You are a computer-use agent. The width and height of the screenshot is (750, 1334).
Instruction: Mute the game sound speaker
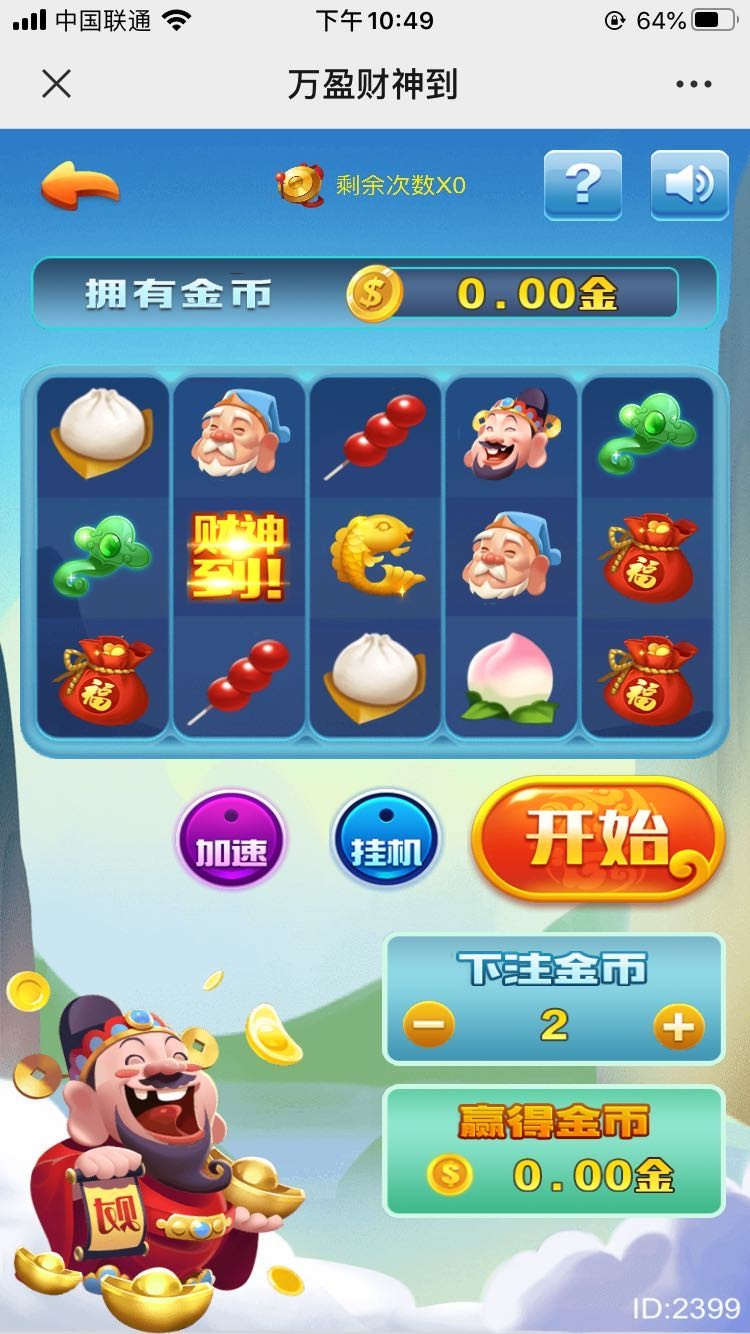(x=689, y=184)
